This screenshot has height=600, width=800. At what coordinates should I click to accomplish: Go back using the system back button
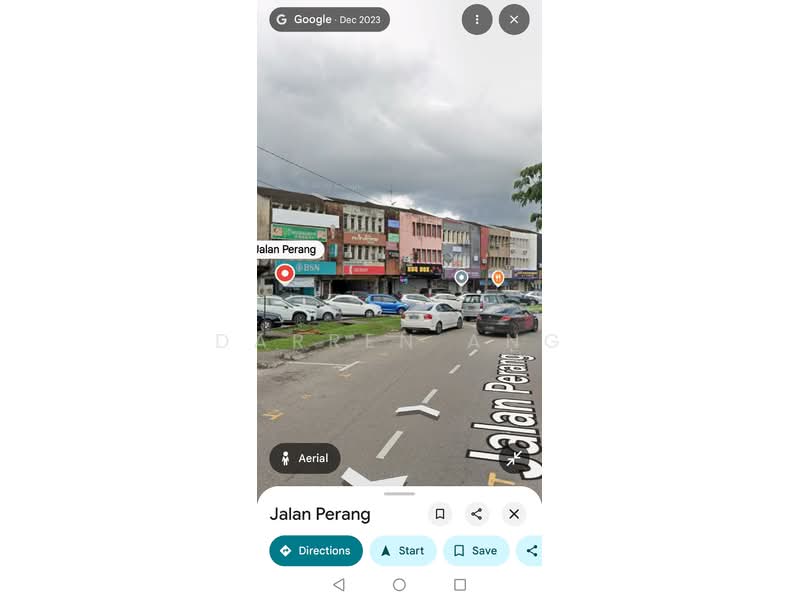tap(339, 584)
